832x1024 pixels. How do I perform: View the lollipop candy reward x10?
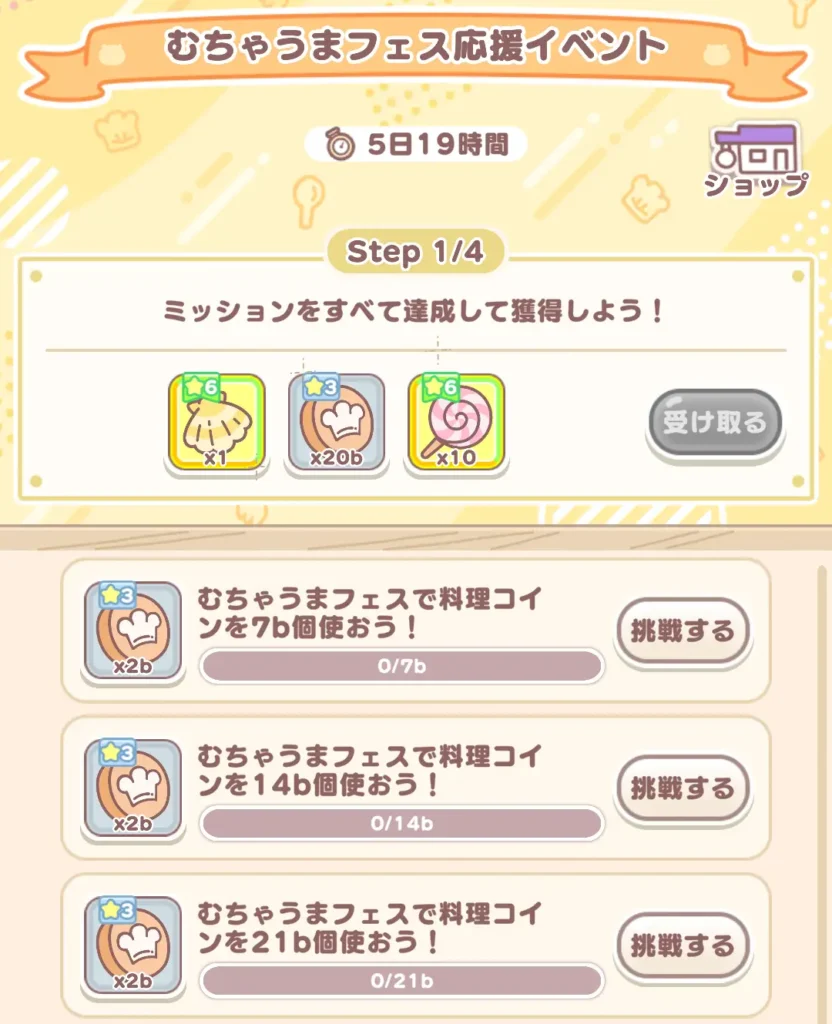point(455,422)
